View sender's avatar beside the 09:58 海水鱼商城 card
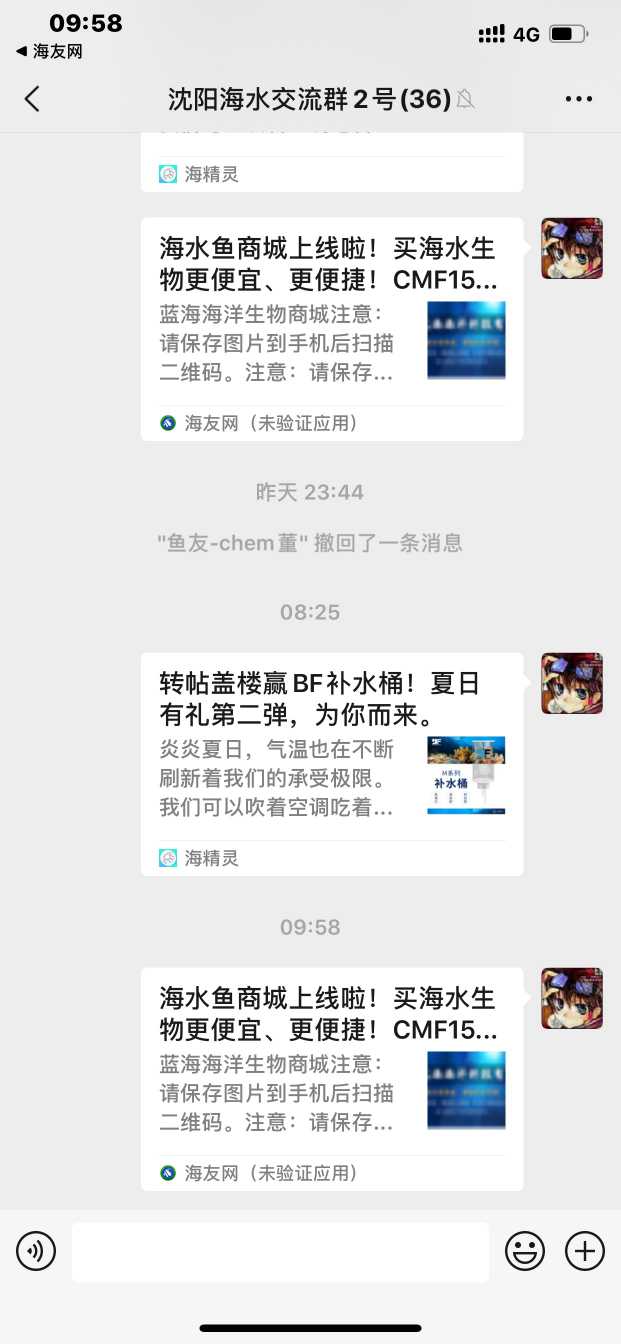Image resolution: width=621 pixels, height=1344 pixels. (572, 999)
